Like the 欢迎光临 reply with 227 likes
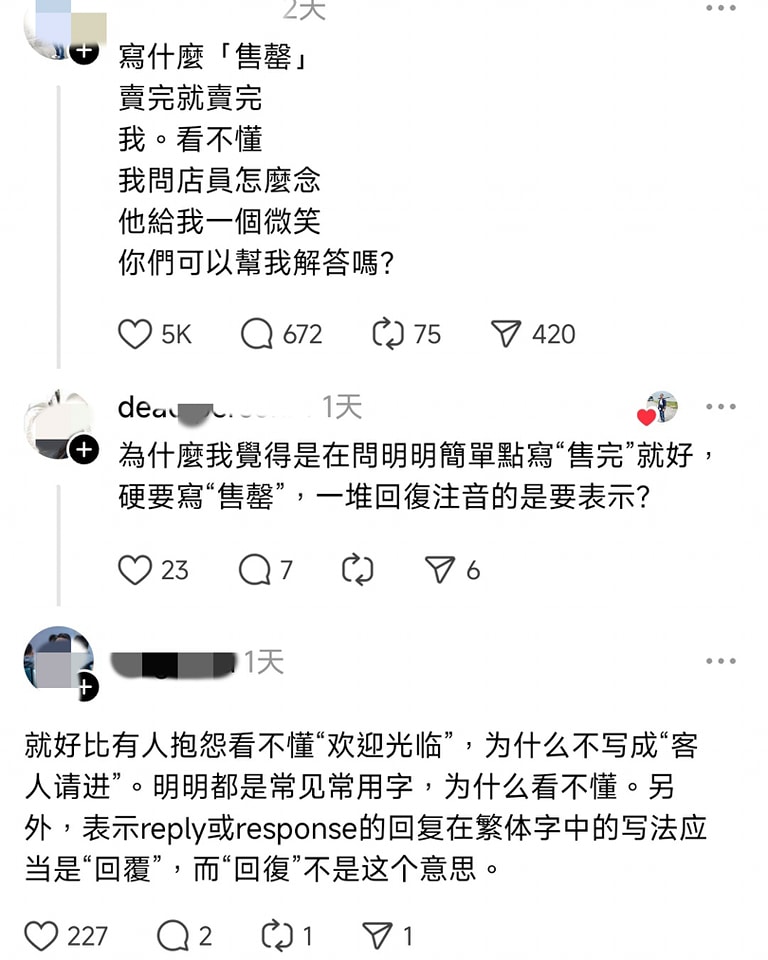768x960 pixels. point(41,936)
